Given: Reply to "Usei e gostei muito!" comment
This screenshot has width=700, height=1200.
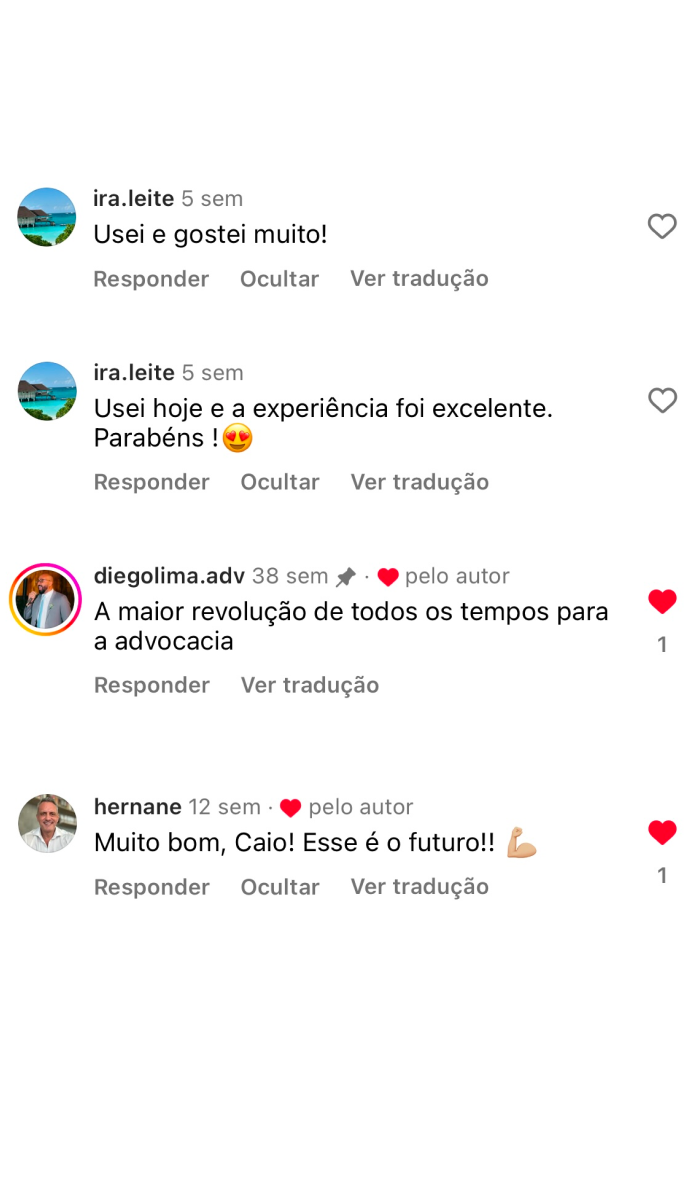Looking at the screenshot, I should pos(151,279).
